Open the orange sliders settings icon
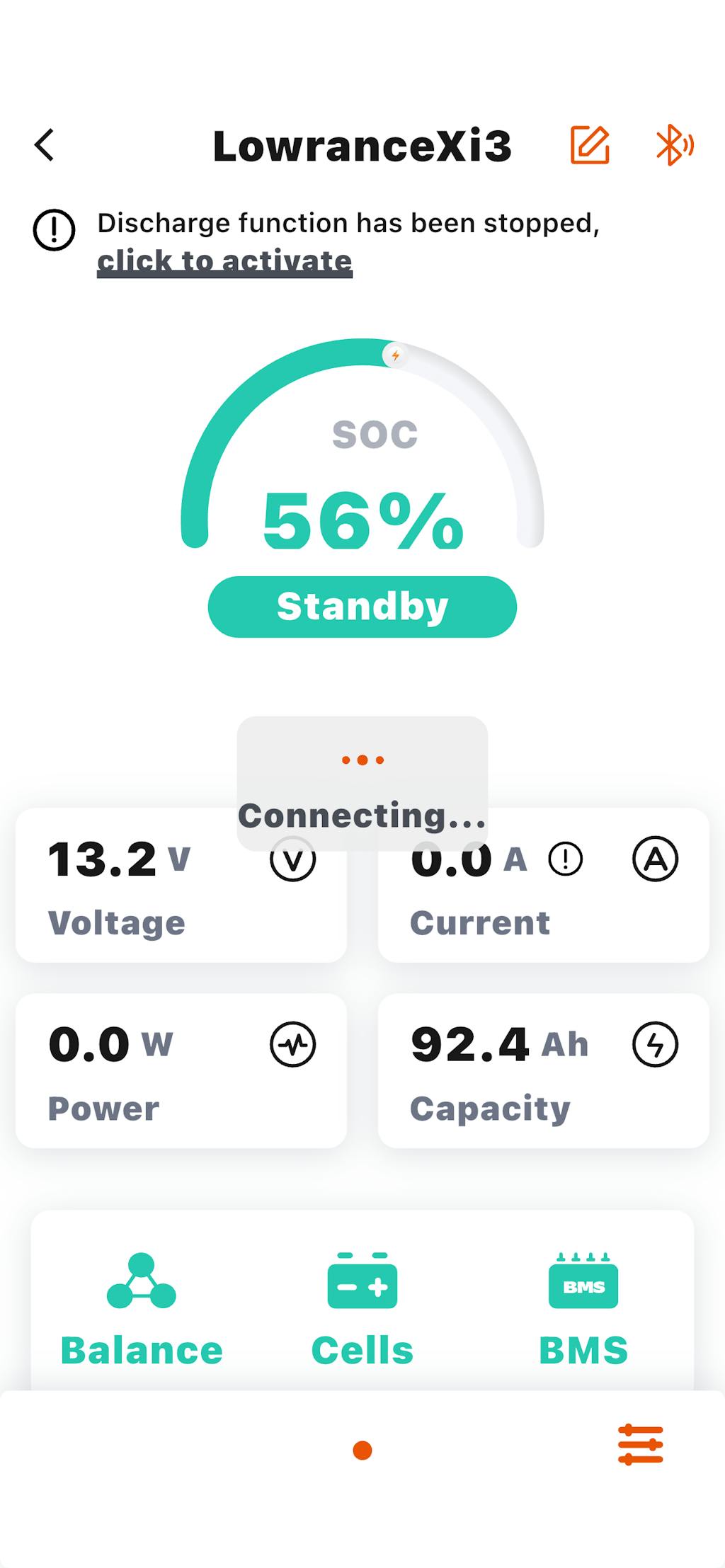Screen dimensions: 725x1568 pos(640,1445)
